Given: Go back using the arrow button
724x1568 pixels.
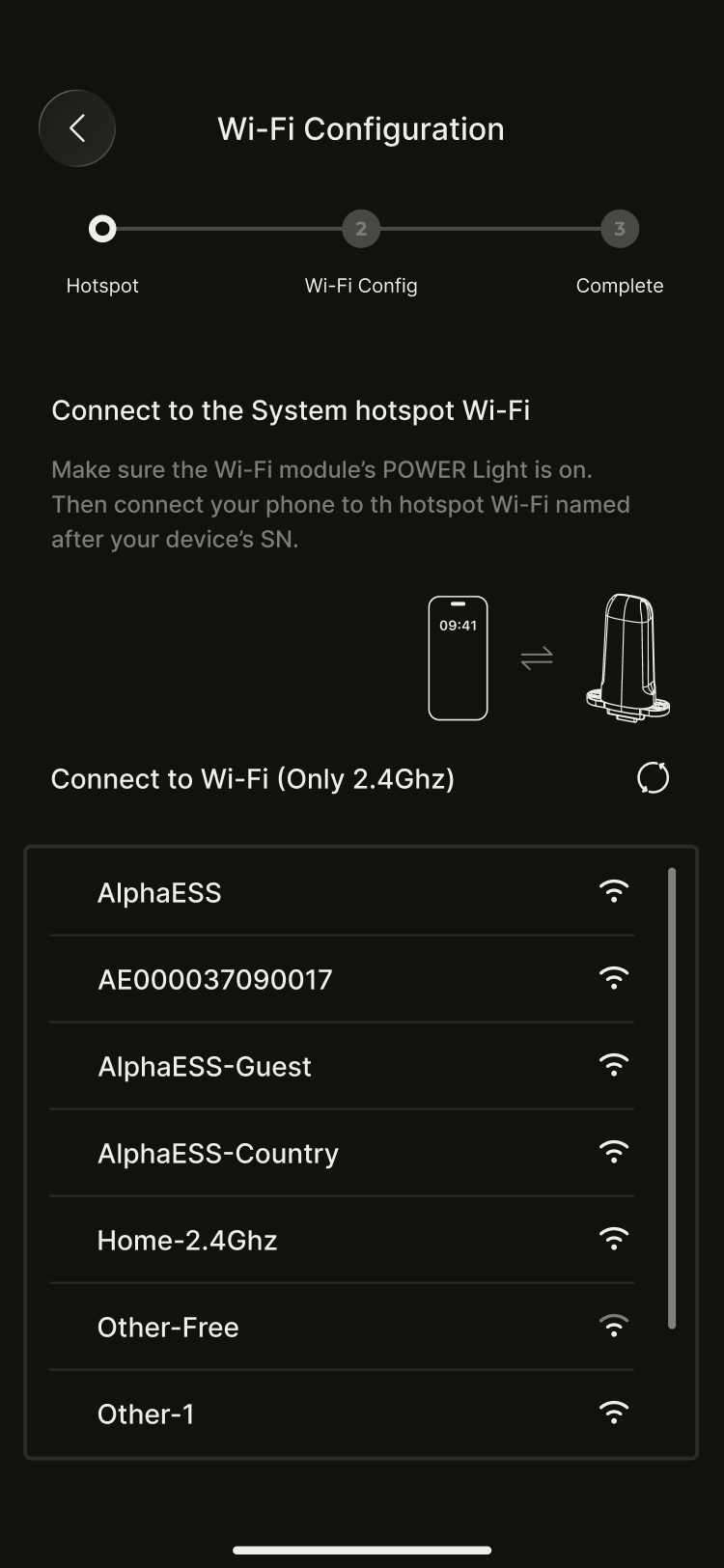Looking at the screenshot, I should coord(77,128).
